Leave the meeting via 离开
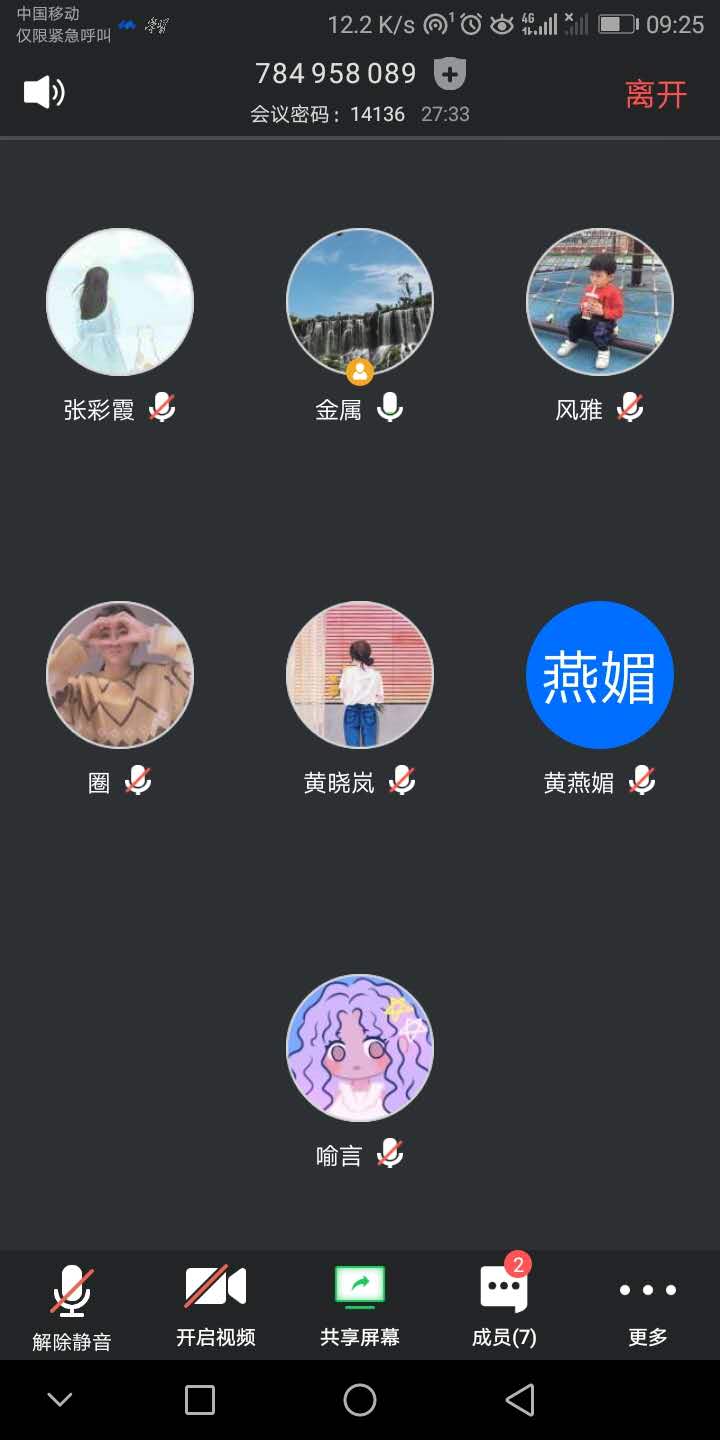 click(656, 95)
